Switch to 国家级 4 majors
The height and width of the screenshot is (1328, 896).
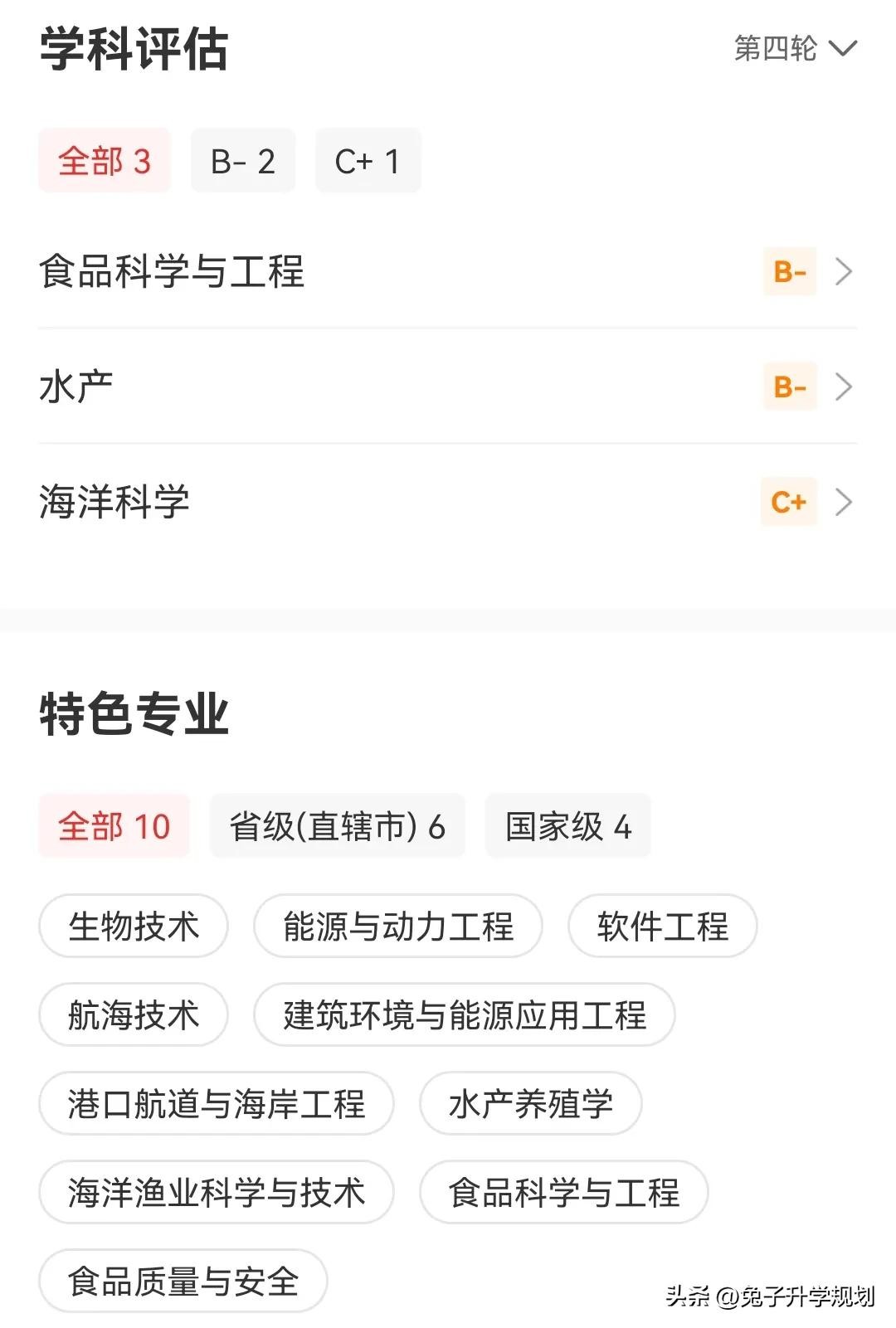pyautogui.click(x=568, y=826)
